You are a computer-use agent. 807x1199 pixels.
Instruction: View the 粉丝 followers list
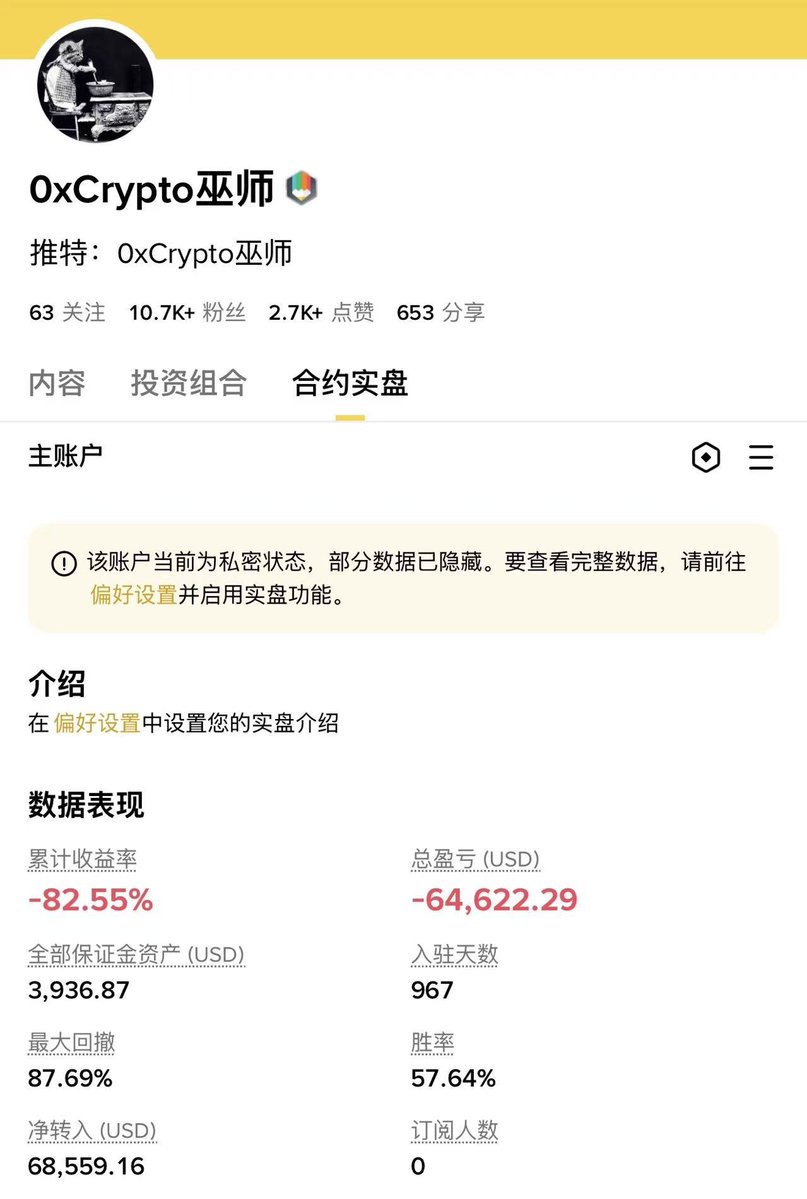[187, 313]
